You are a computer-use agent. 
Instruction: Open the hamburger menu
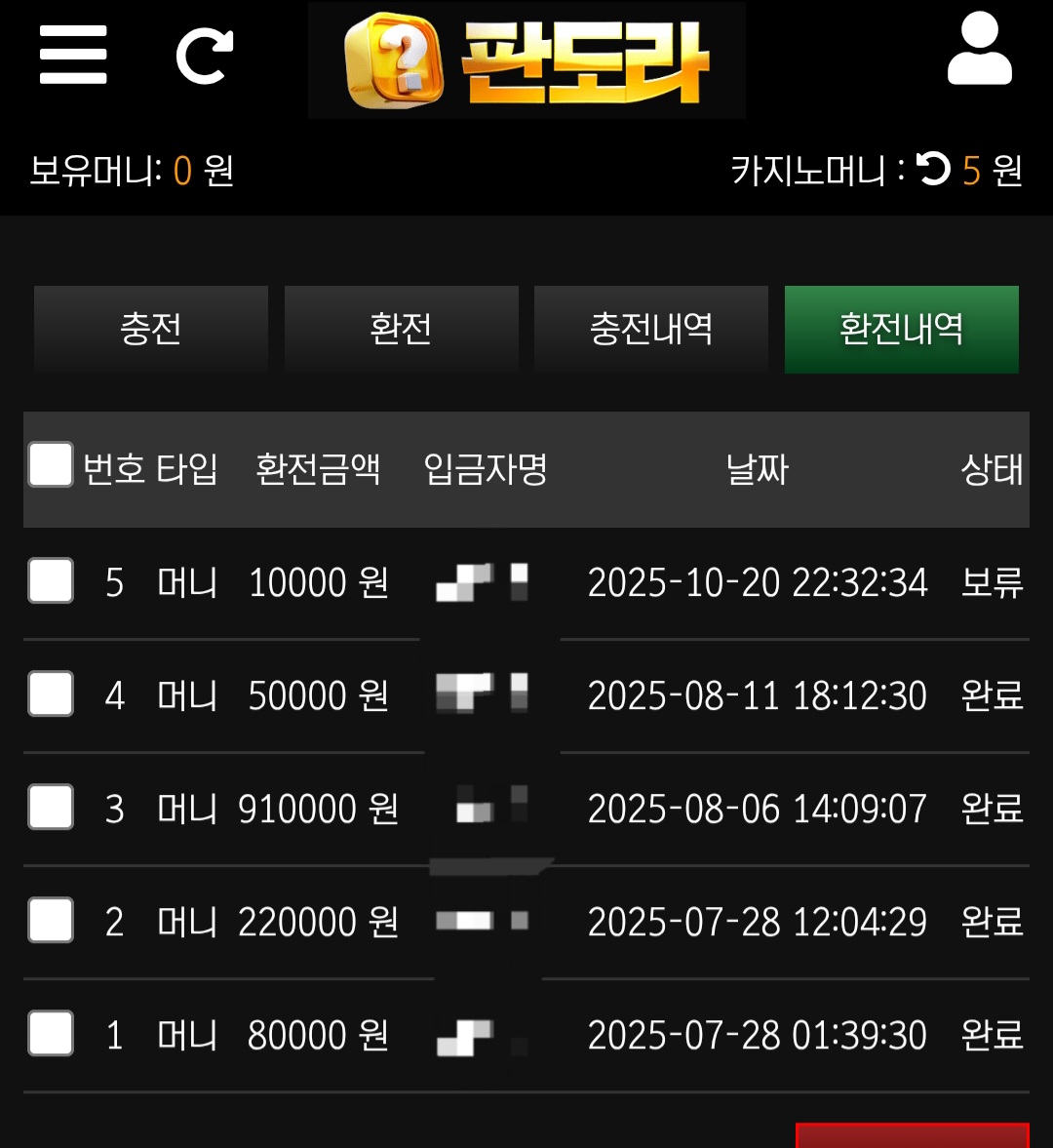(73, 55)
